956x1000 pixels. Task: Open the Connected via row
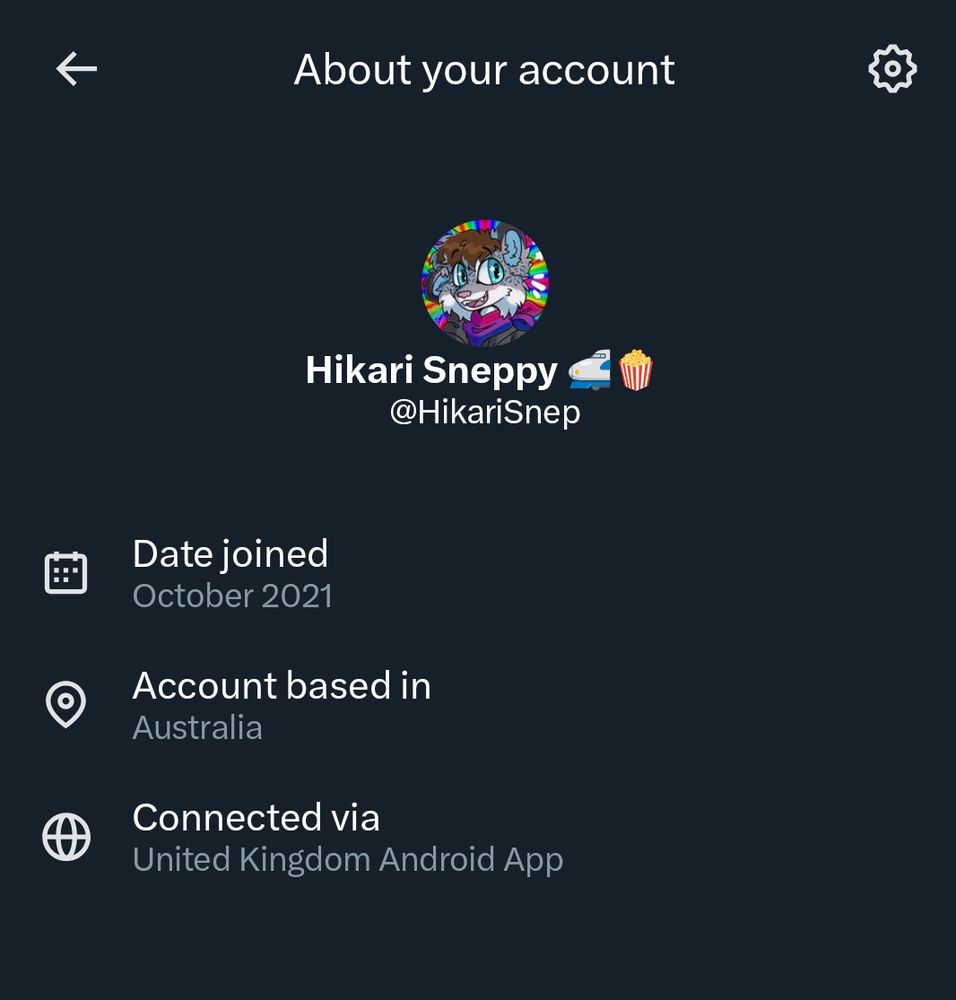[x=478, y=837]
